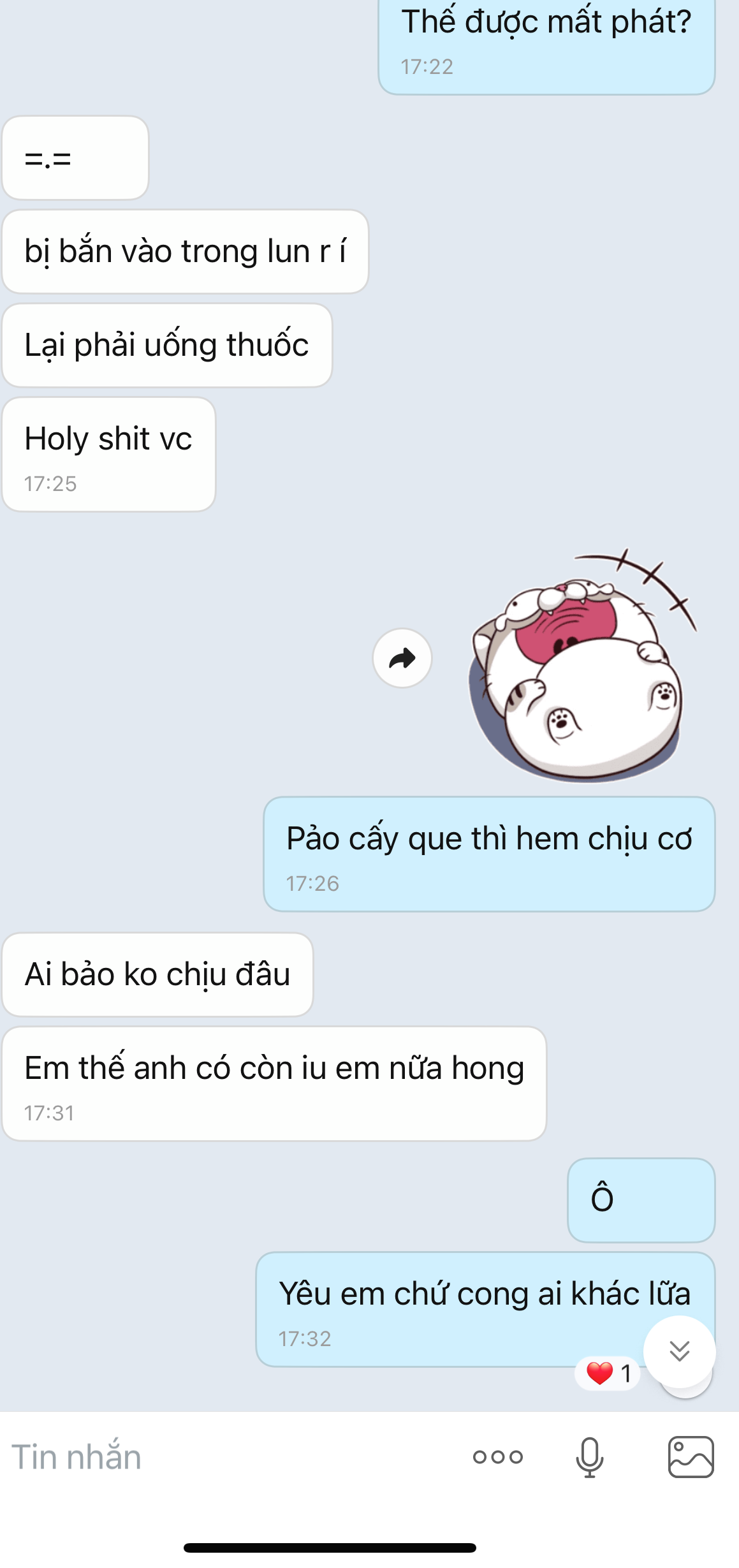
Task: Forward the cat sticker with the share arrow
Action: point(402,658)
